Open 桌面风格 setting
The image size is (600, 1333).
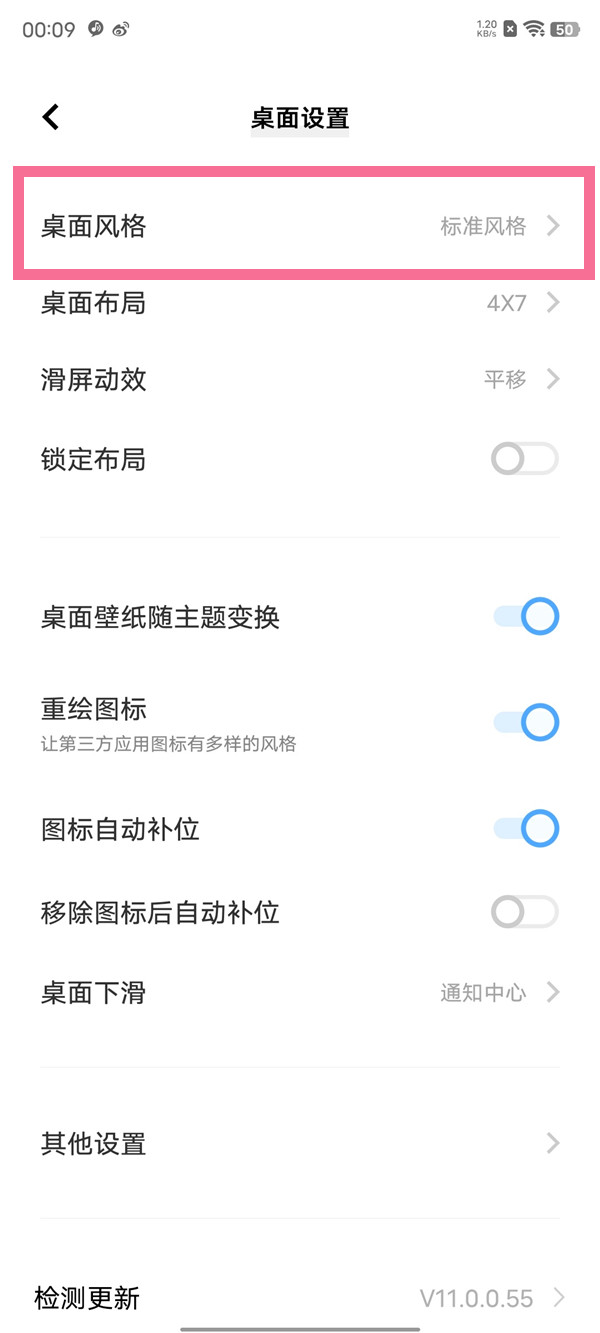click(x=298, y=226)
